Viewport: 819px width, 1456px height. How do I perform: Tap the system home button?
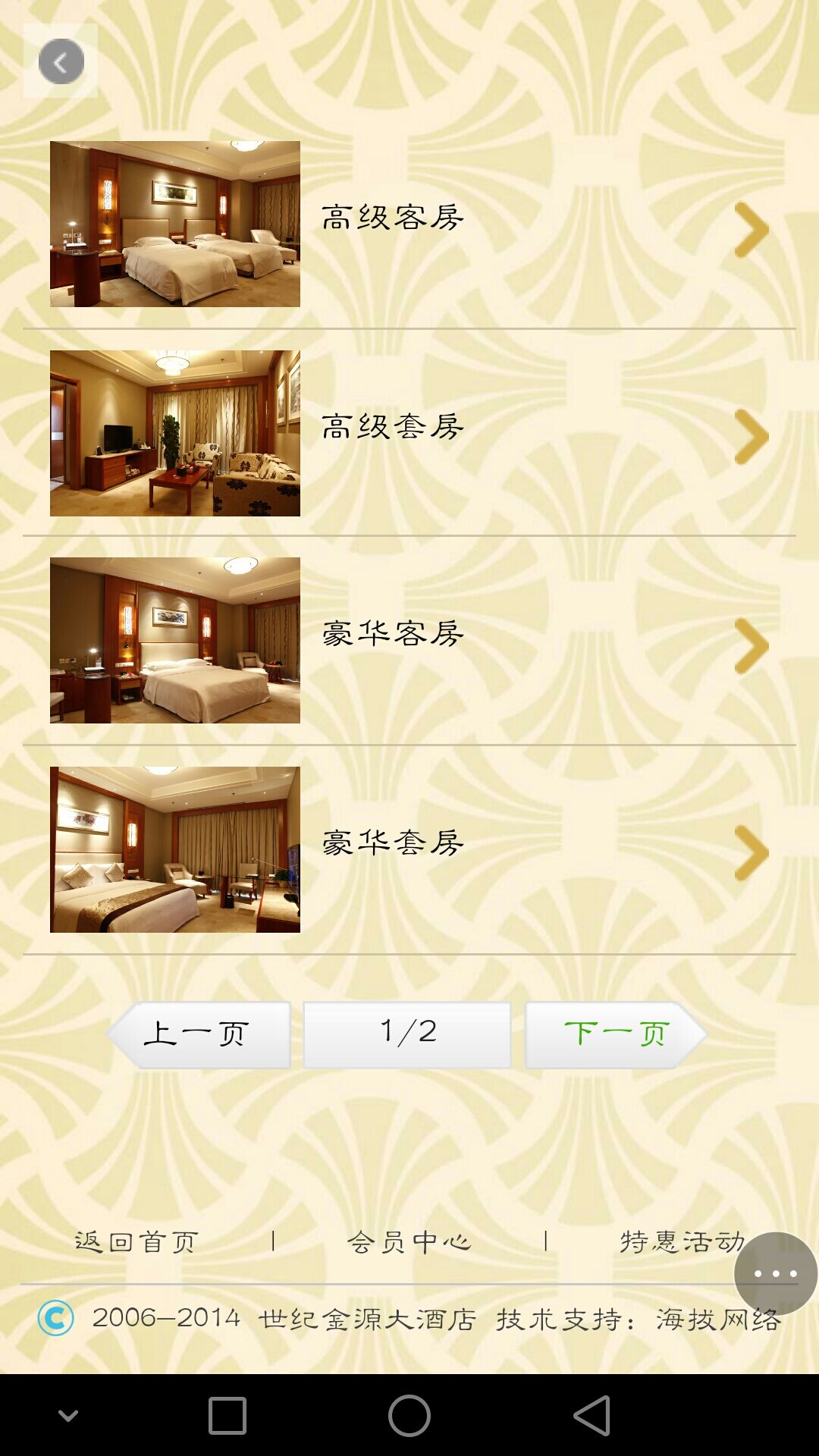409,1416
